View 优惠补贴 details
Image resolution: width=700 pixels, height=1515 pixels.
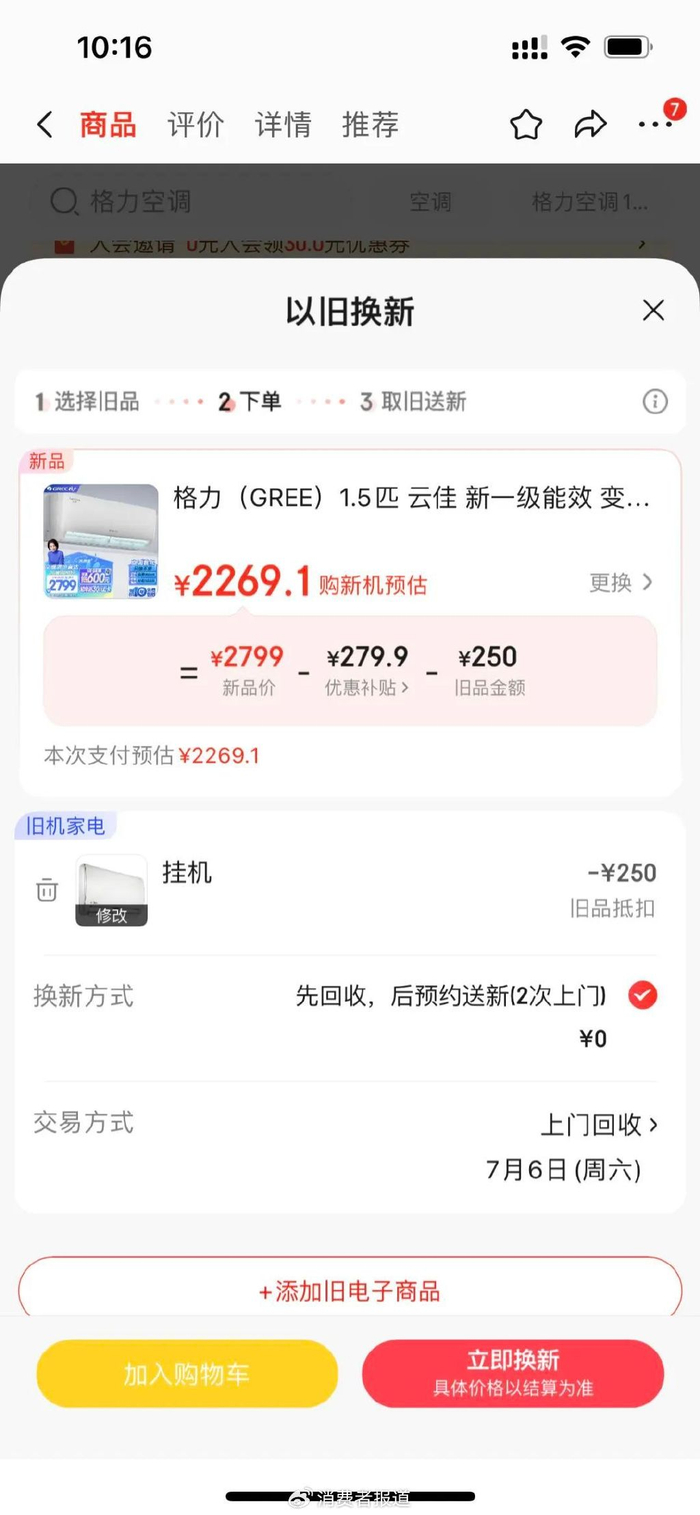367,688
